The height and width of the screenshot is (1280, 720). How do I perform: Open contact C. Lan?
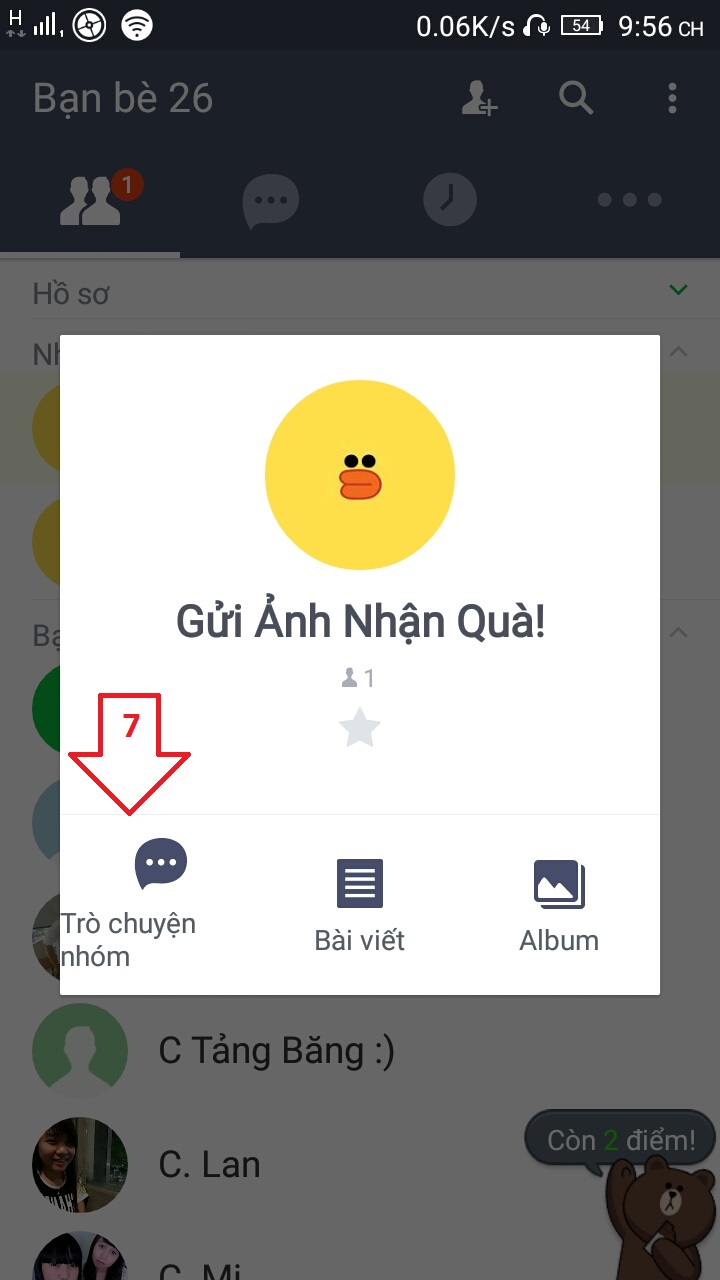point(209,1164)
